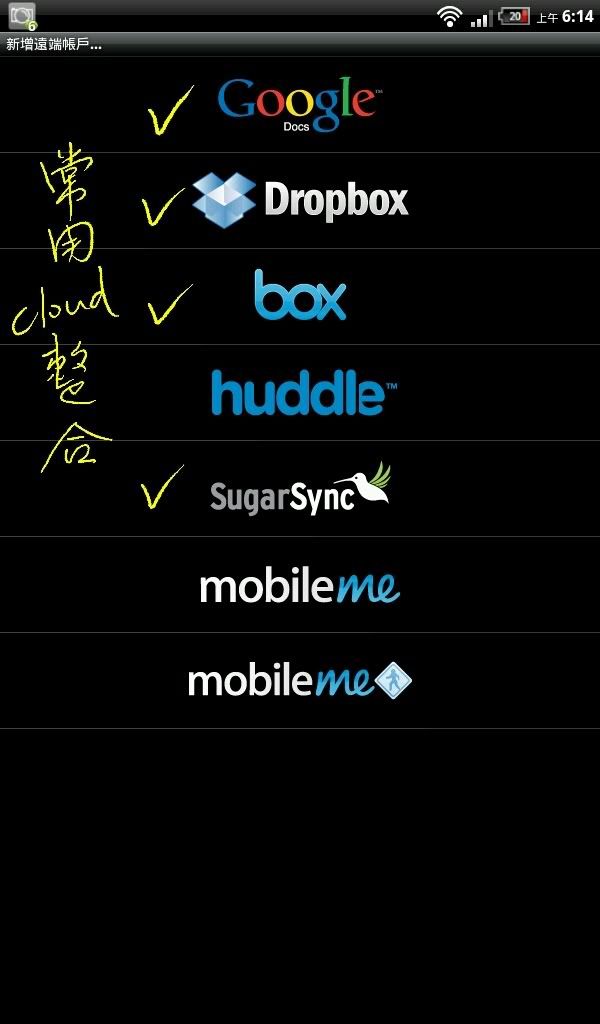Image resolution: width=600 pixels, height=1024 pixels.
Task: Select SugarSync as the remote account
Action: (300, 488)
